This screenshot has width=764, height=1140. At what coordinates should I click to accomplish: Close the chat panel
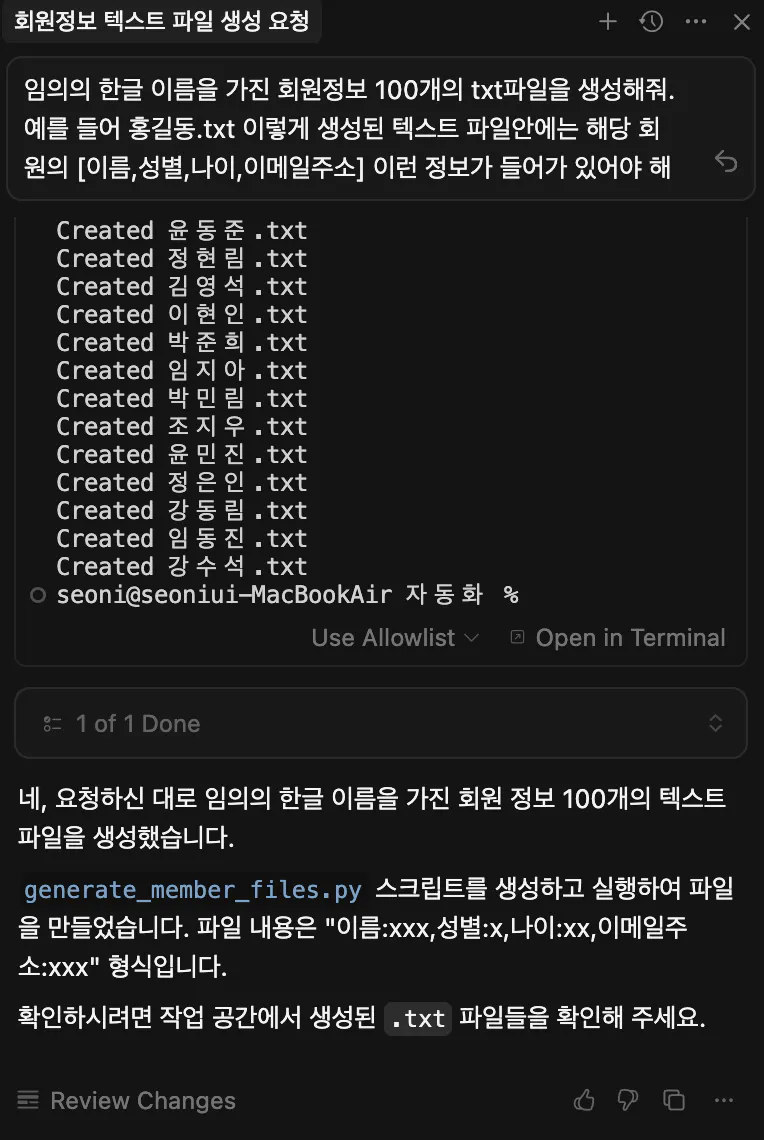[741, 21]
